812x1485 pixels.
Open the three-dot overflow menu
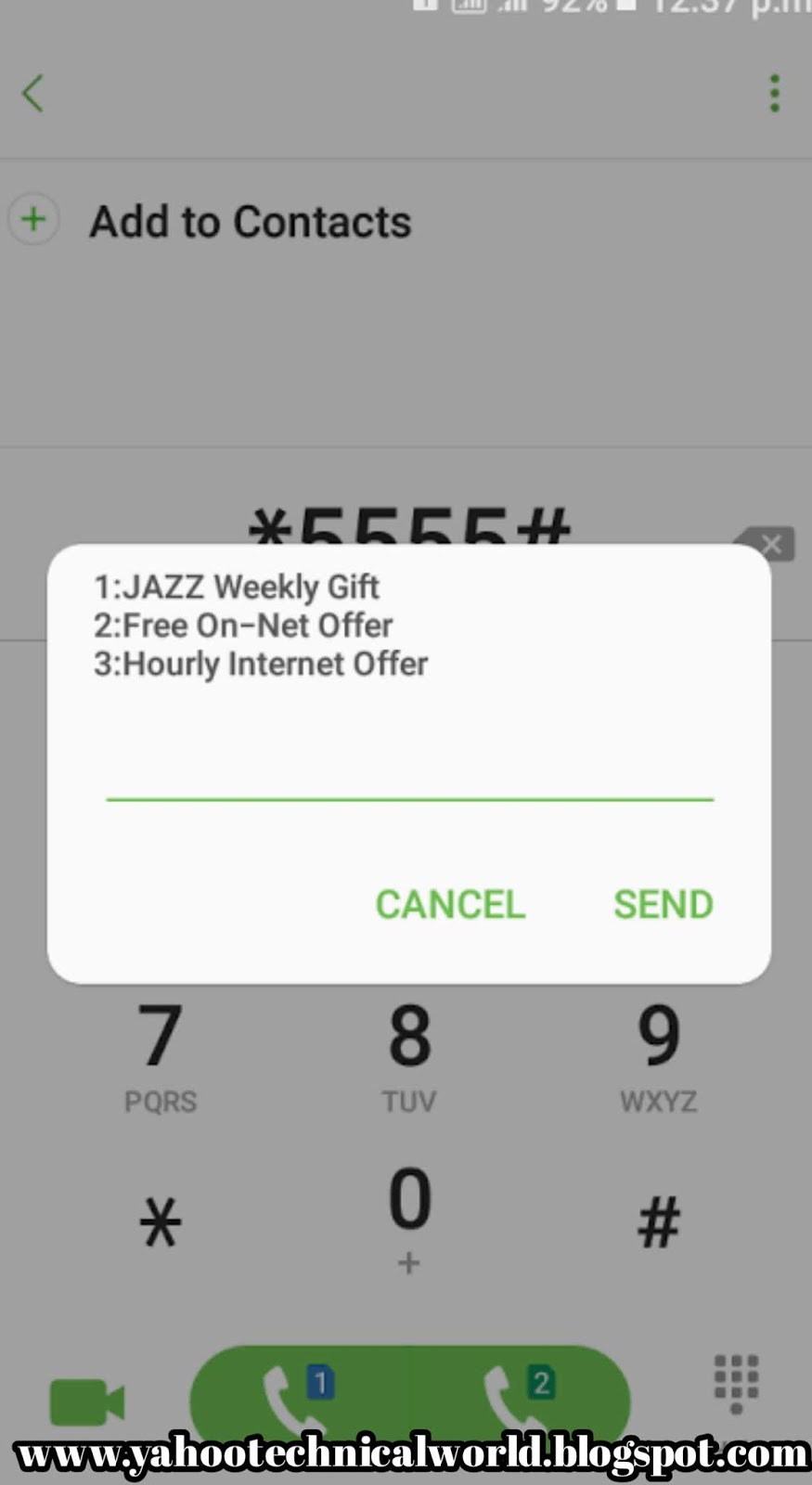tap(774, 94)
